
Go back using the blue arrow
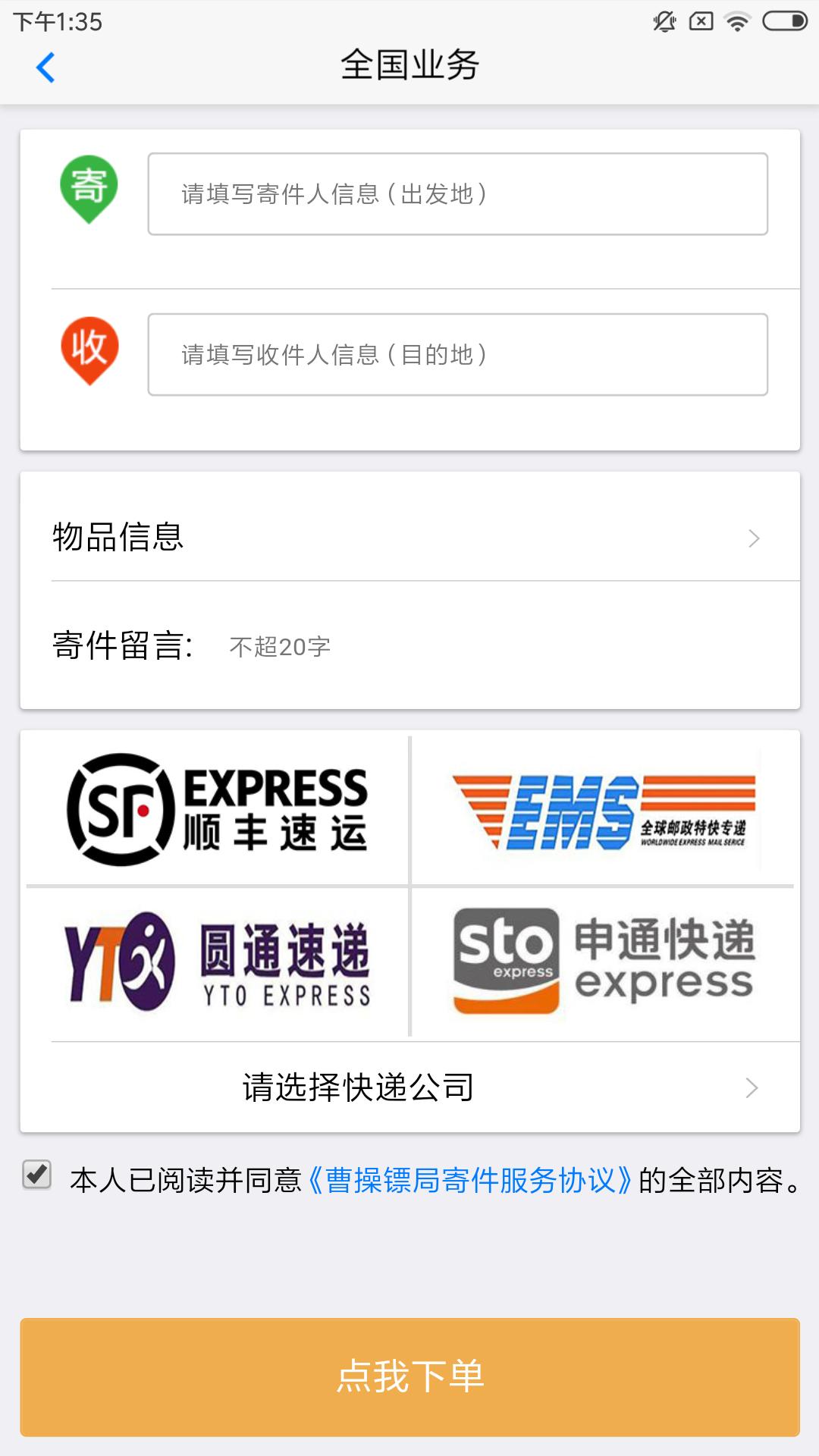click(45, 67)
